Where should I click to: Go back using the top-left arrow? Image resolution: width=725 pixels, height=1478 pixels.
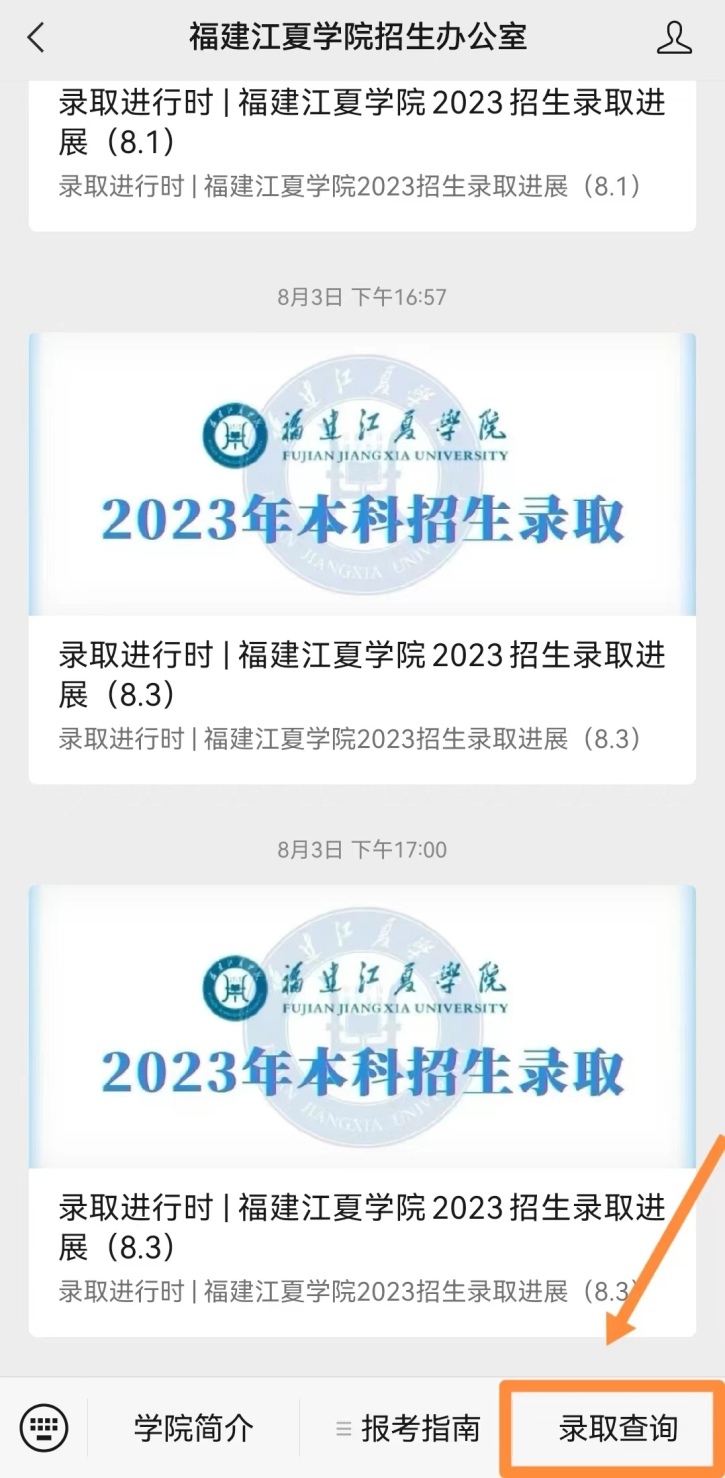pos(36,38)
